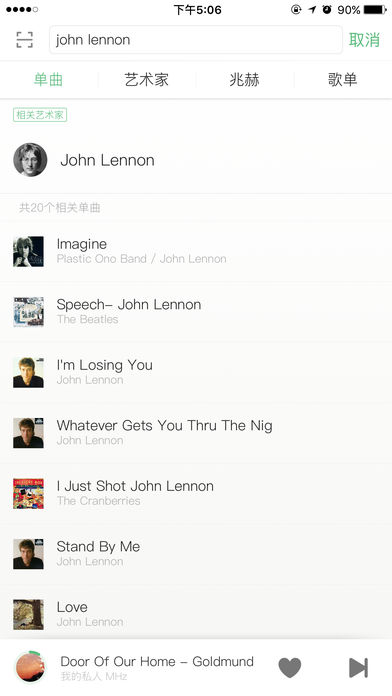The height and width of the screenshot is (696, 392).
Task: Play I Just Shot John Lennon
Action: point(196,493)
